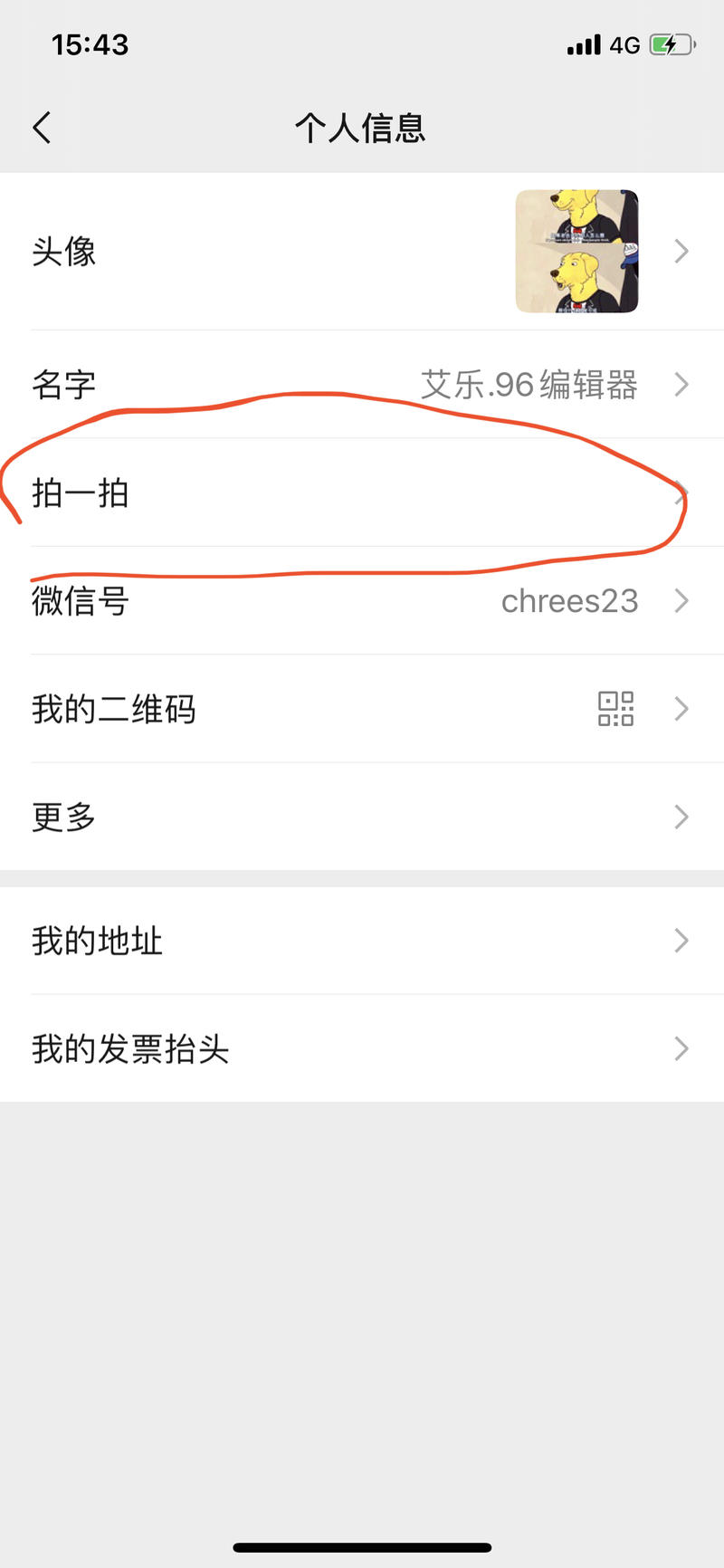Tap the chevron beside 微信号
The width and height of the screenshot is (724, 1568).
pos(681,601)
